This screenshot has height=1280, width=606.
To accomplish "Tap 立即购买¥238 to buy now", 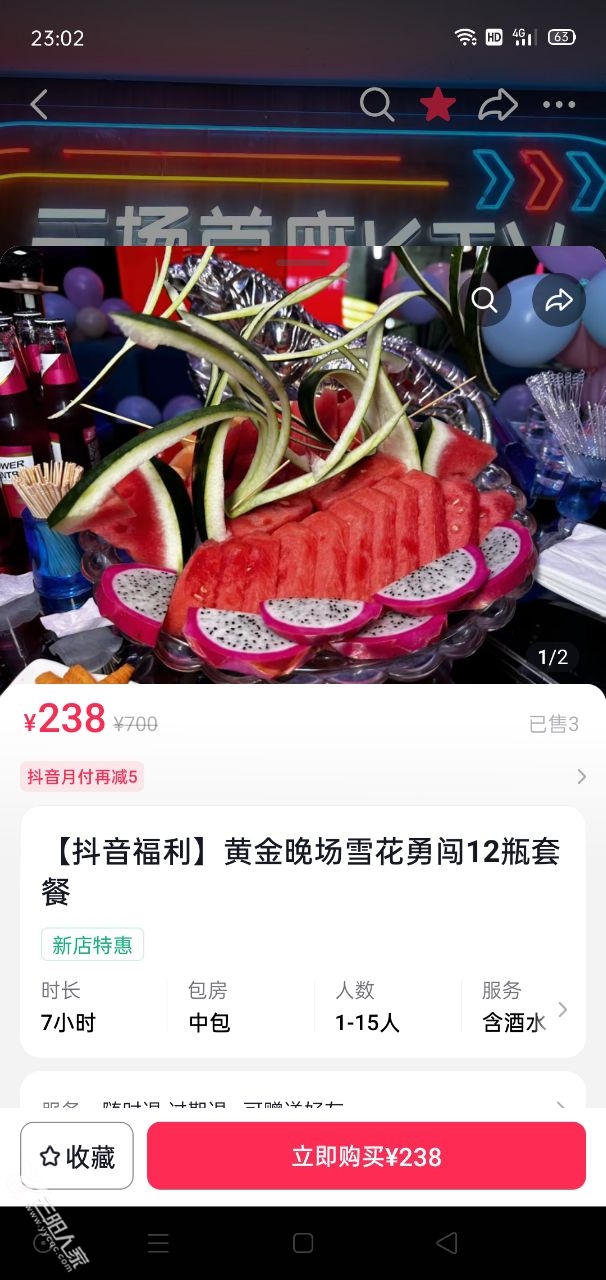I will [x=366, y=1156].
